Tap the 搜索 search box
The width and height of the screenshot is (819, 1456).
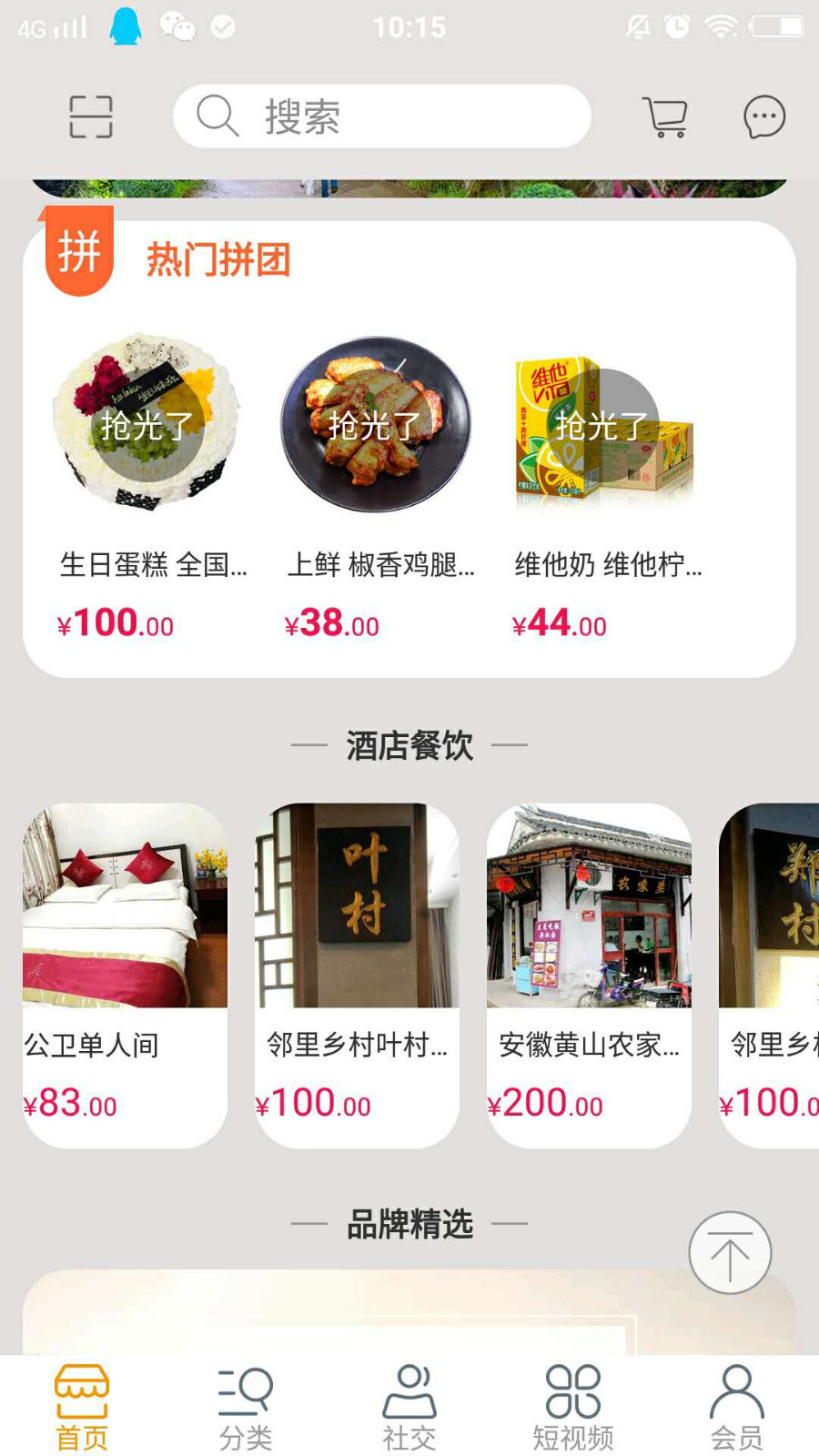tap(382, 116)
